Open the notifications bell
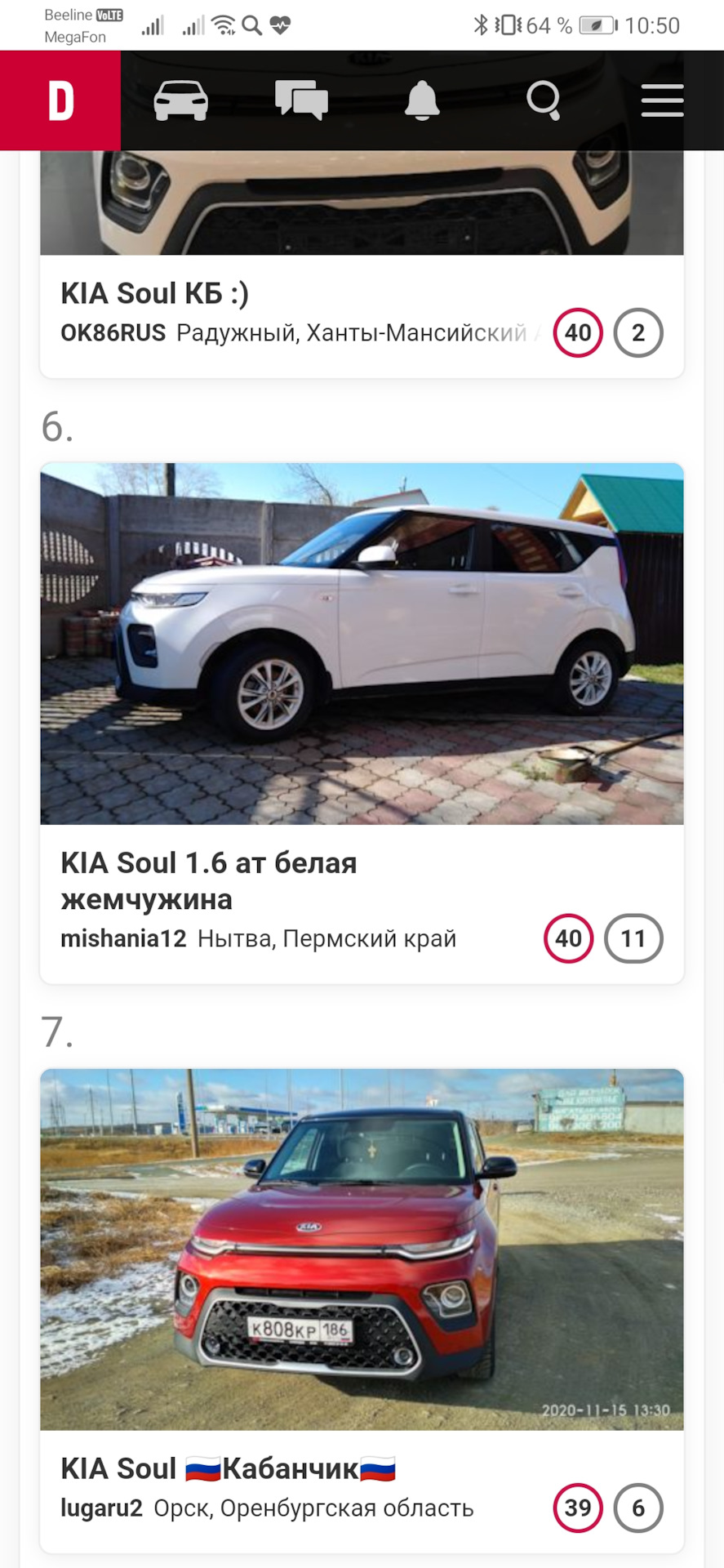 [x=422, y=101]
